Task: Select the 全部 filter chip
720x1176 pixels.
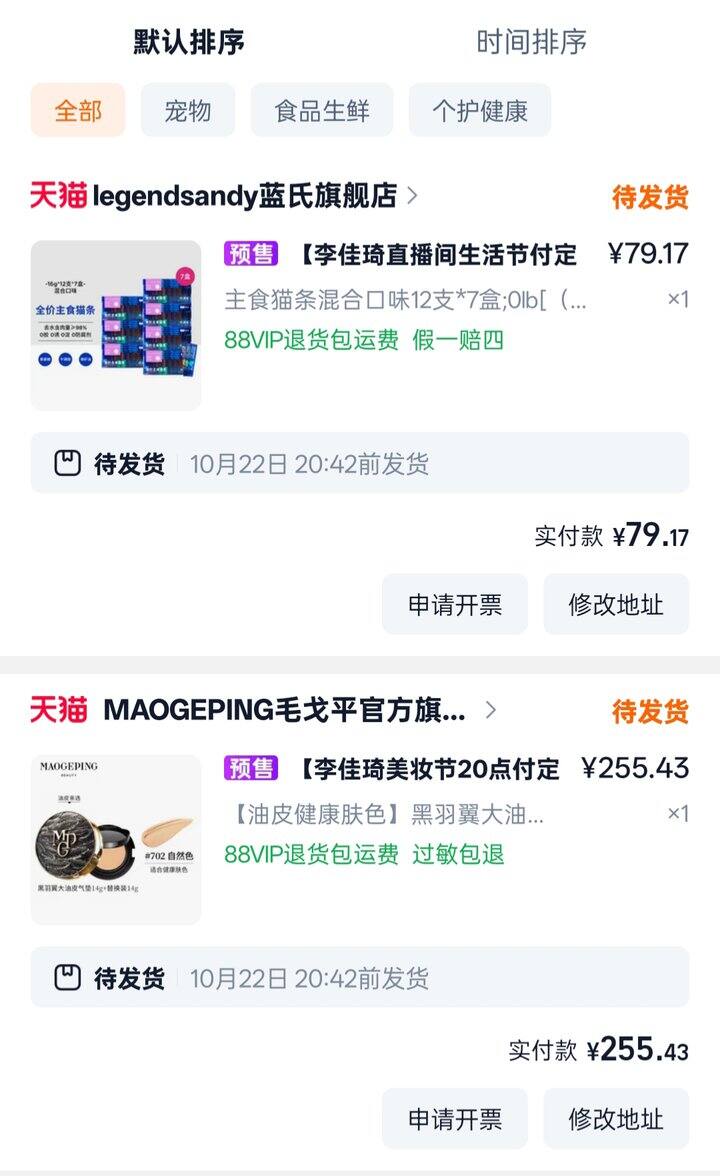Action: [x=78, y=110]
